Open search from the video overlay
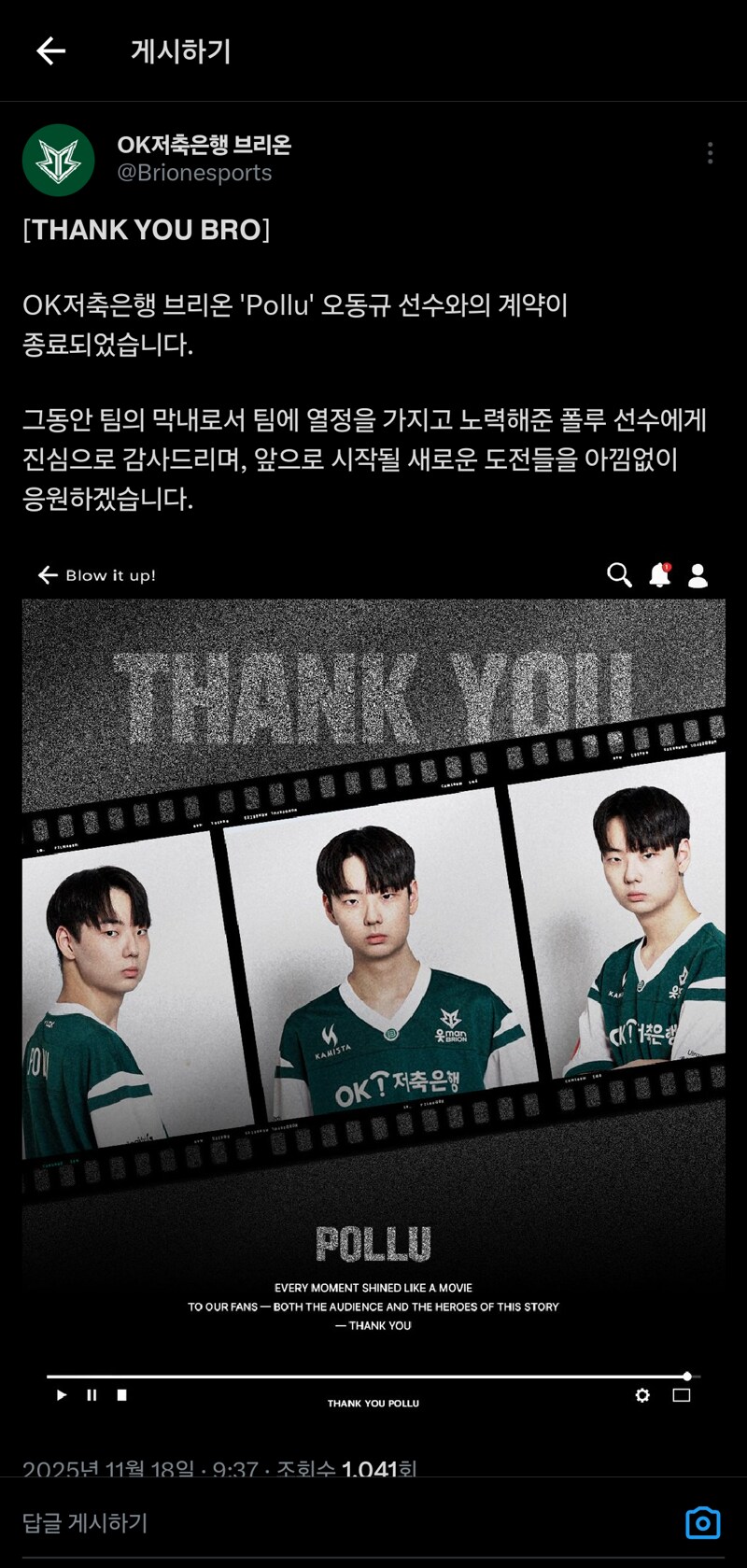The height and width of the screenshot is (1568, 747). point(618,575)
